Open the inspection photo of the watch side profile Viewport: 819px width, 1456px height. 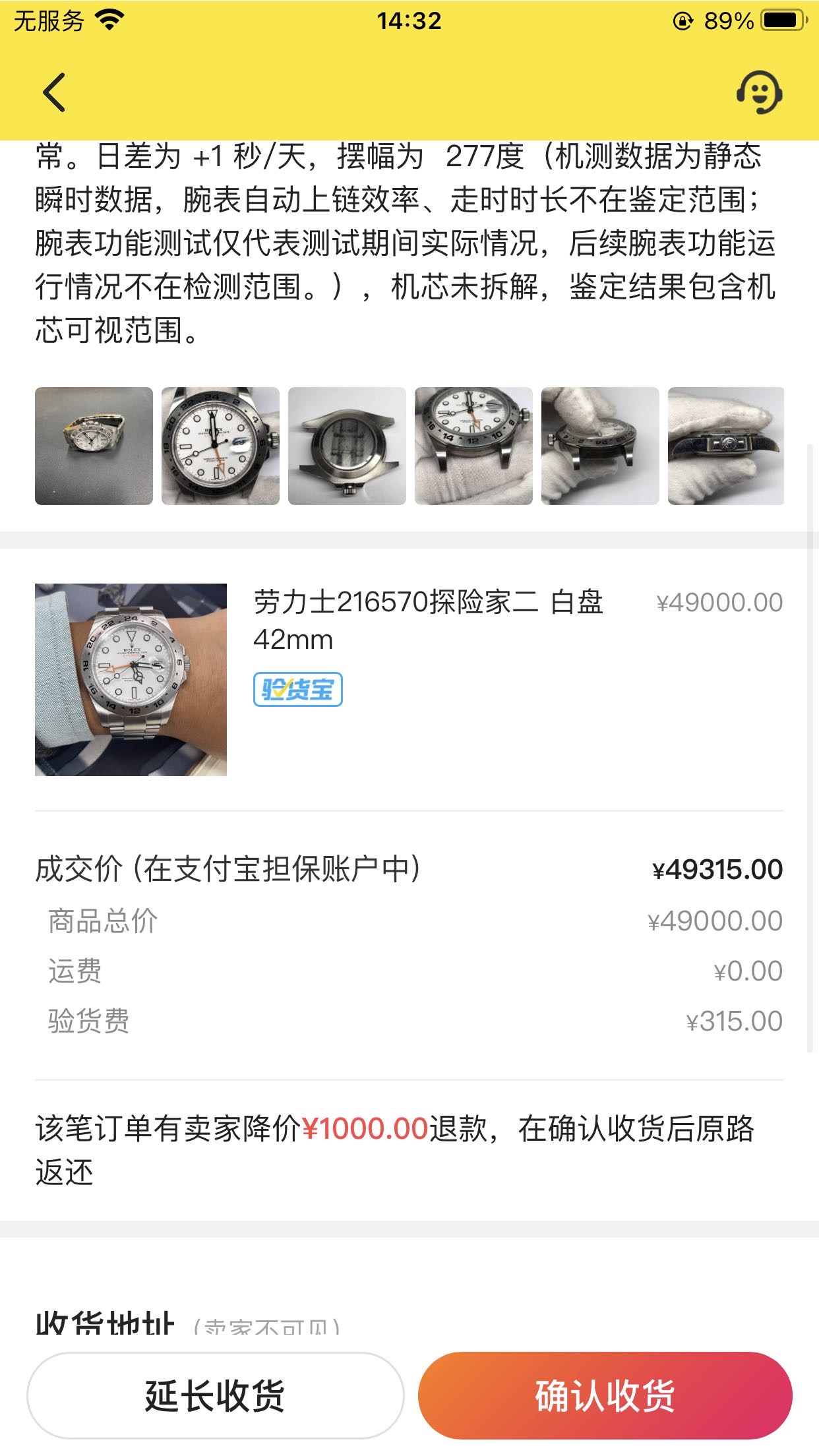[600, 446]
